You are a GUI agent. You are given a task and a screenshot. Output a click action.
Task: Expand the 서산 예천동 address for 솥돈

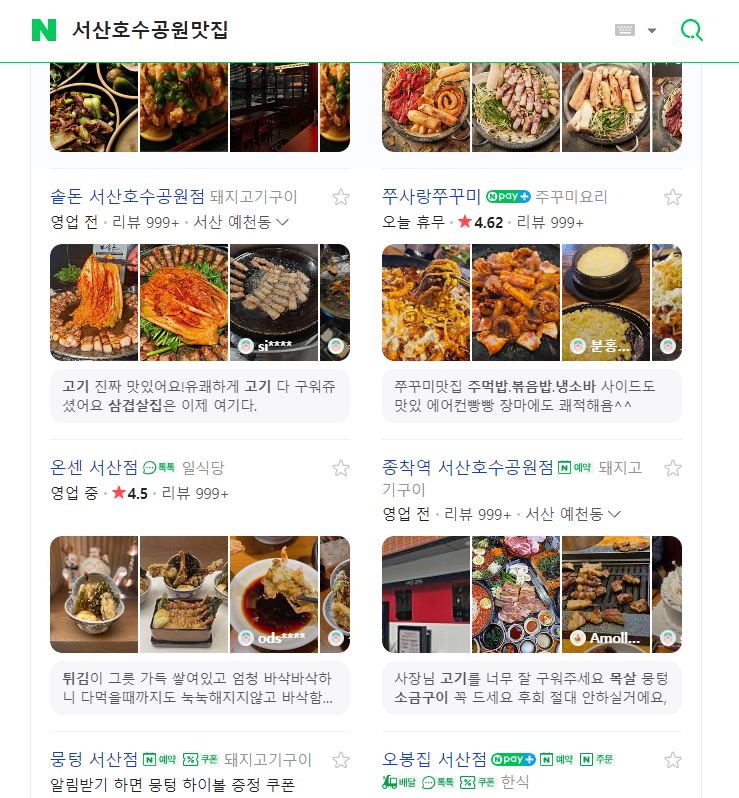coord(241,222)
